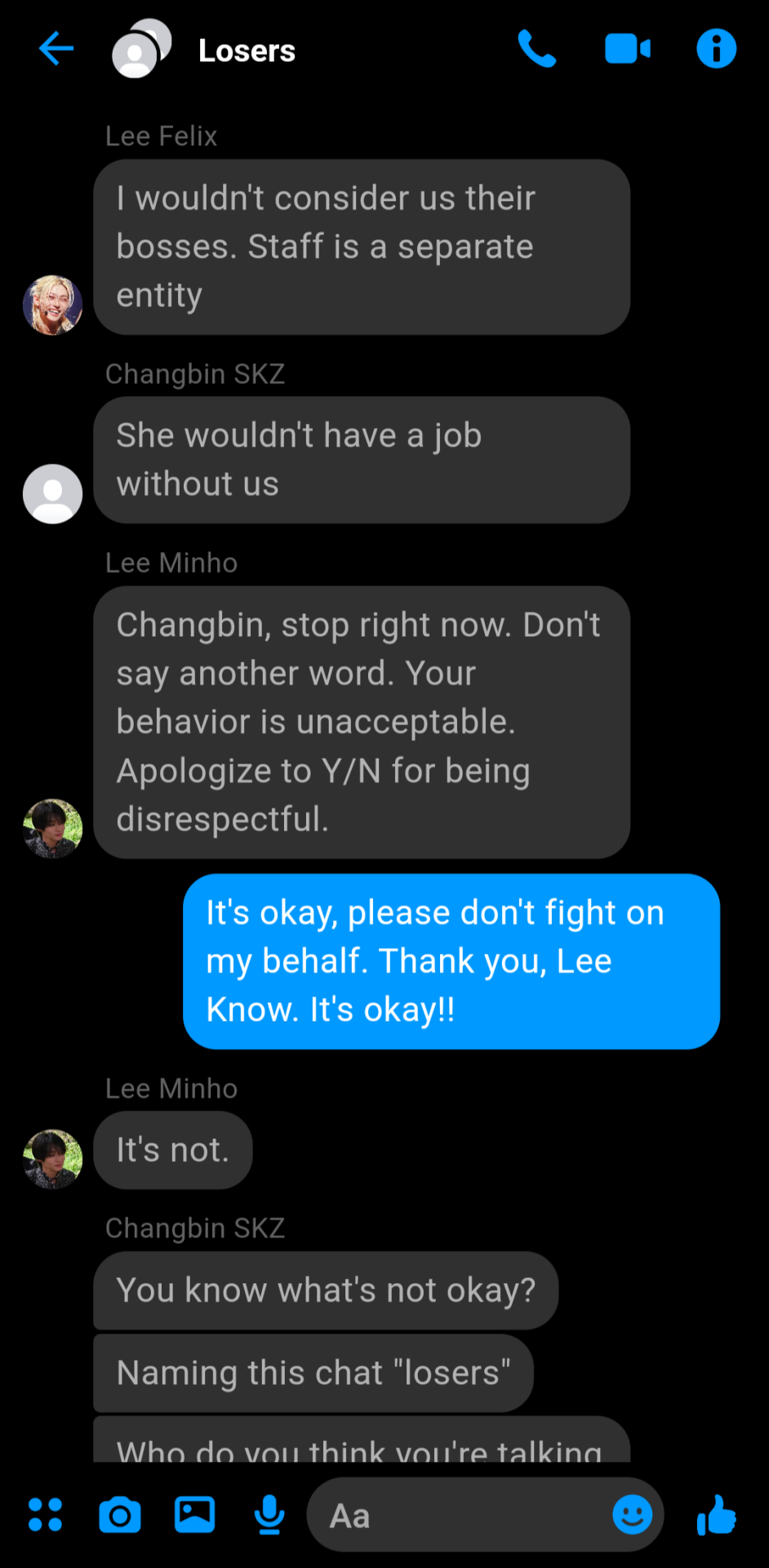Open the emoji picker
769x1568 pixels.
(x=632, y=1515)
